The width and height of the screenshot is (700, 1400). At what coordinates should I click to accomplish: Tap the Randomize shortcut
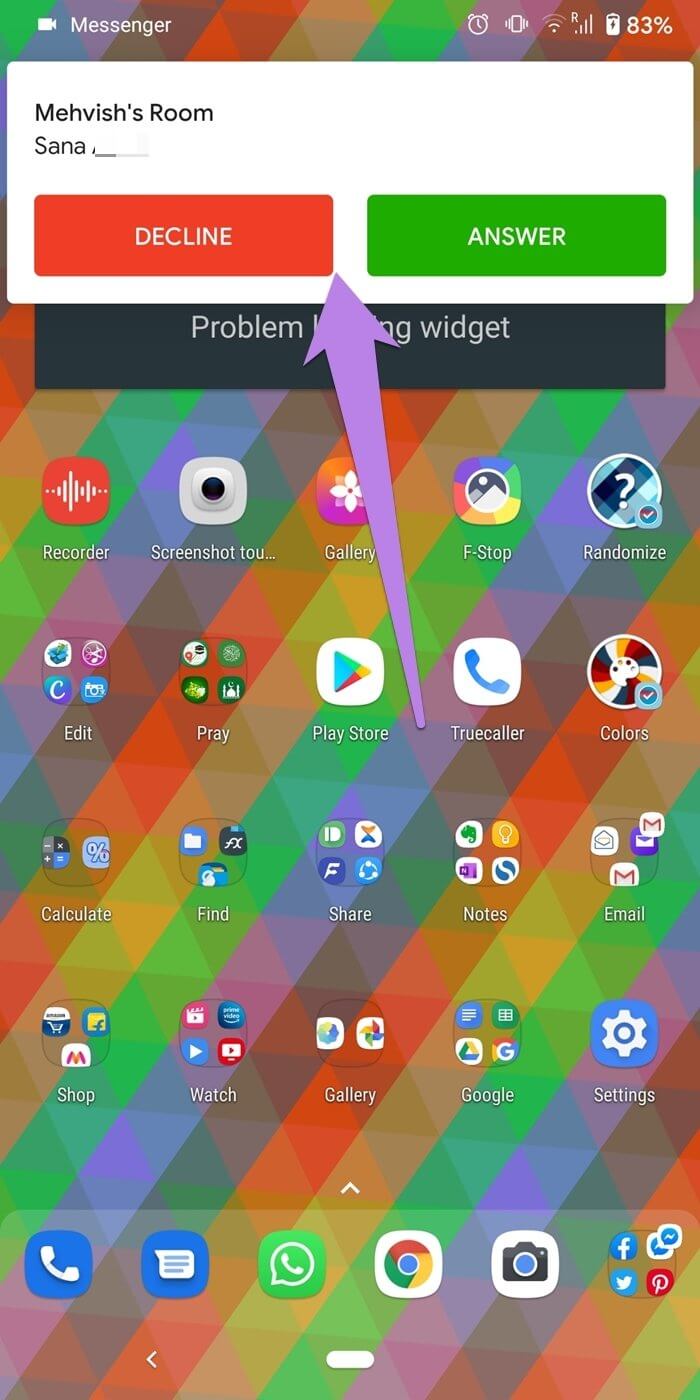pyautogui.click(x=624, y=492)
